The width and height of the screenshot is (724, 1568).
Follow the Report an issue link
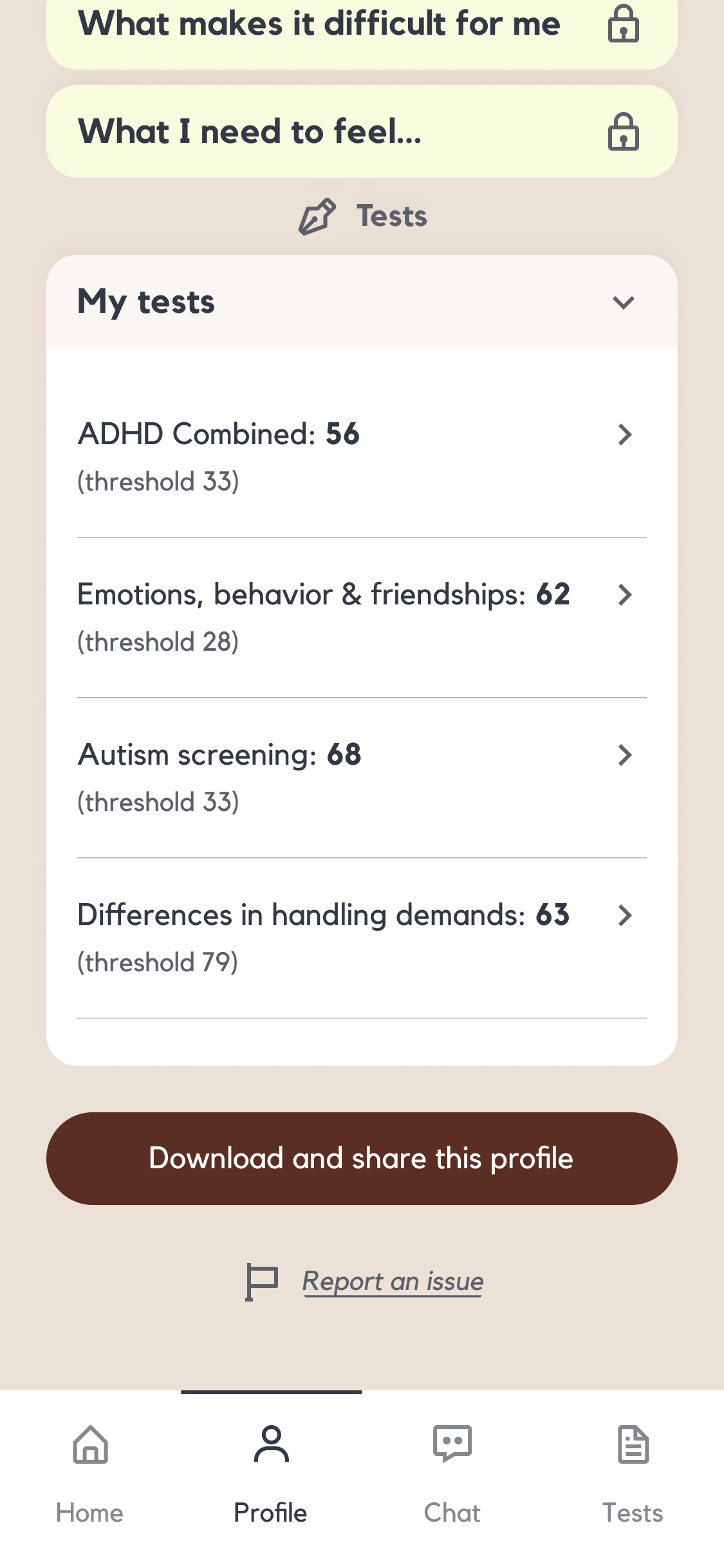pyautogui.click(x=393, y=1281)
